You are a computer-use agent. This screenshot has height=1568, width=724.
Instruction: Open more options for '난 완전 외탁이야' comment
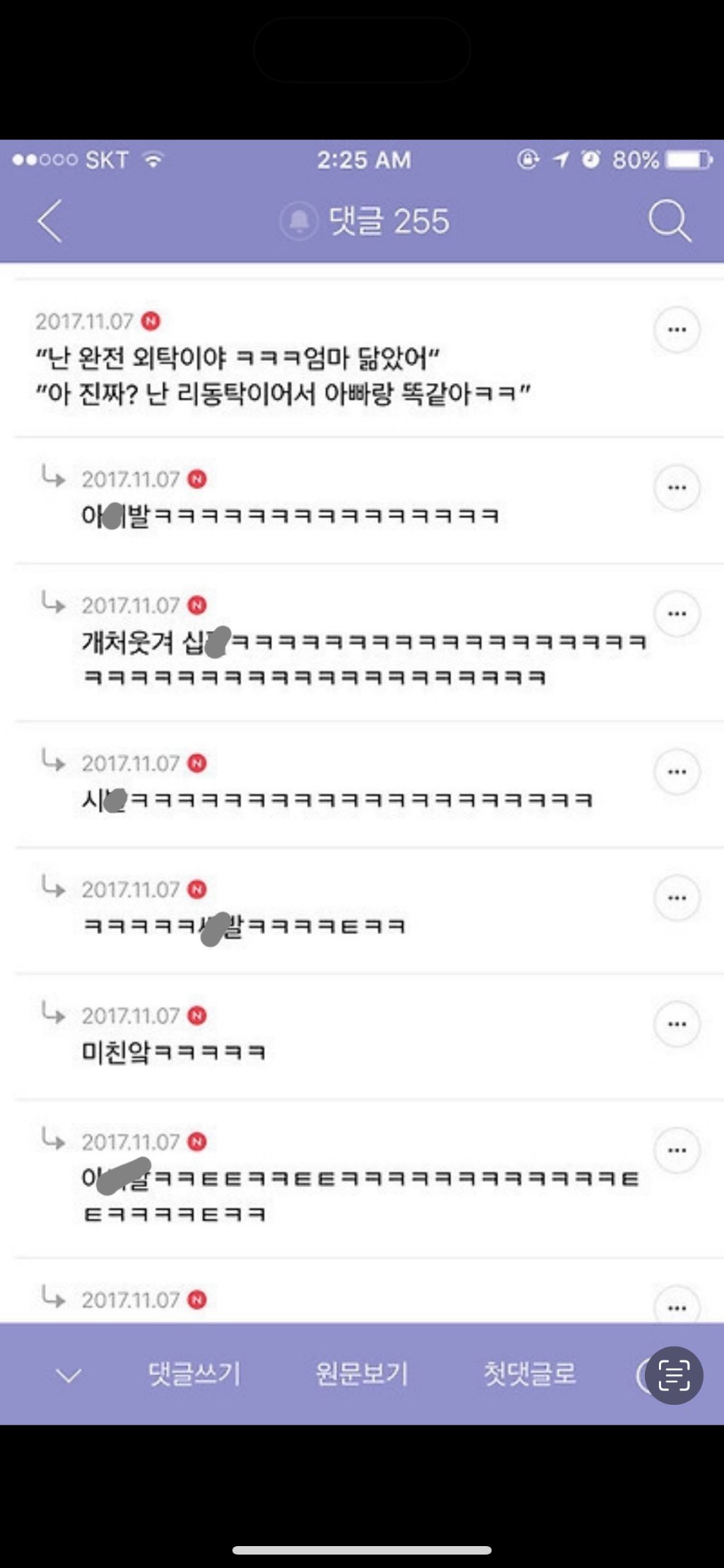click(677, 330)
